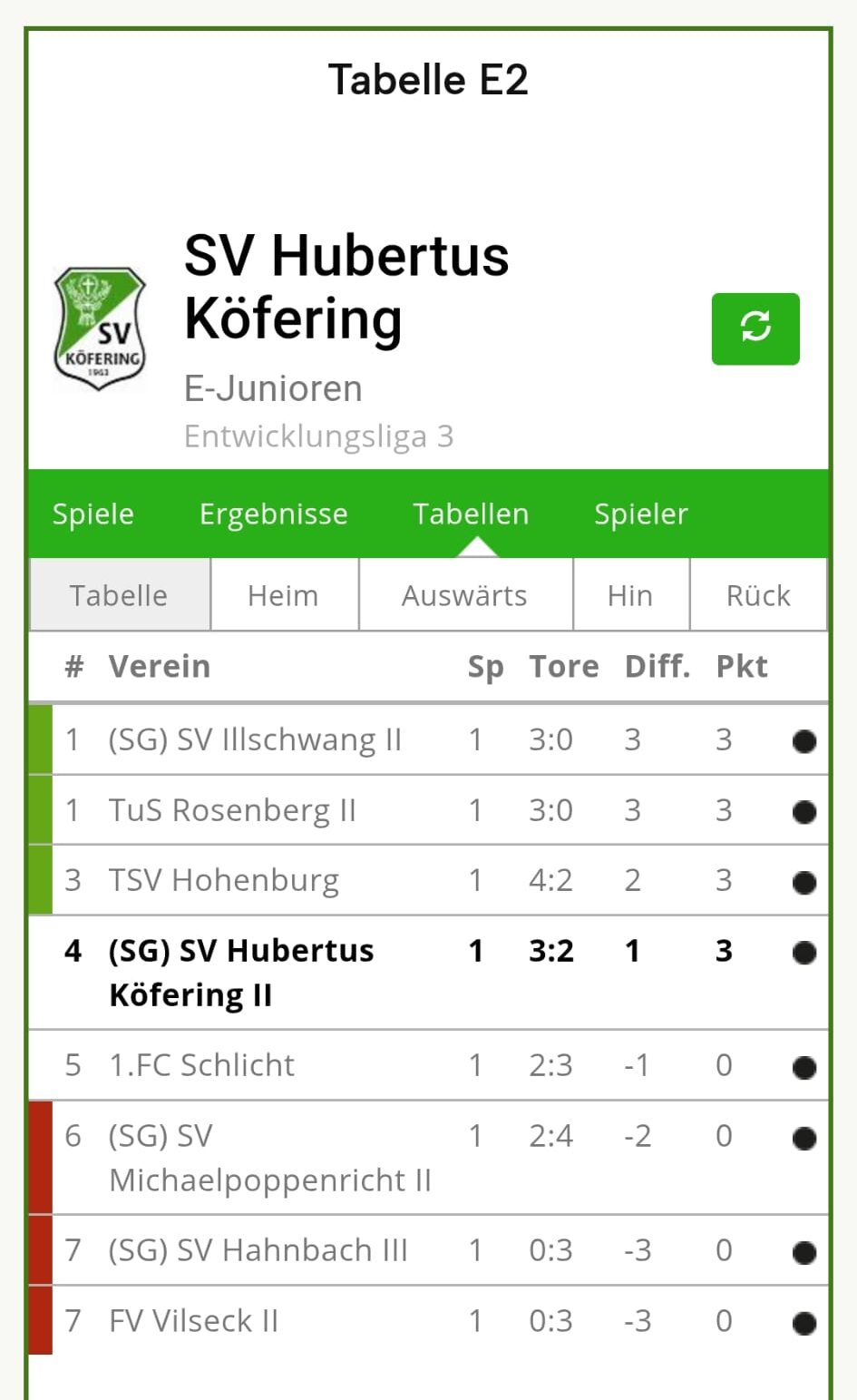Viewport: 857px width, 1400px height.
Task: Tap the green refresh button
Action: (755, 328)
